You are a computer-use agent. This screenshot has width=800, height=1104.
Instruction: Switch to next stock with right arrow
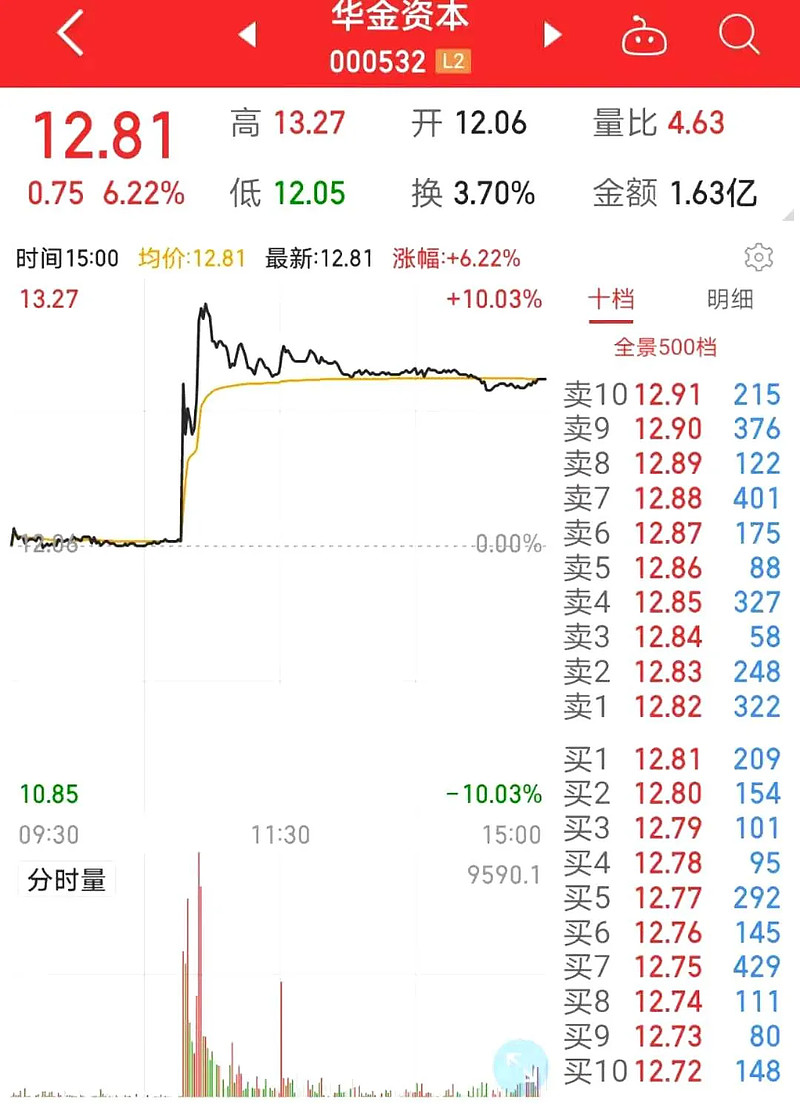tap(552, 33)
